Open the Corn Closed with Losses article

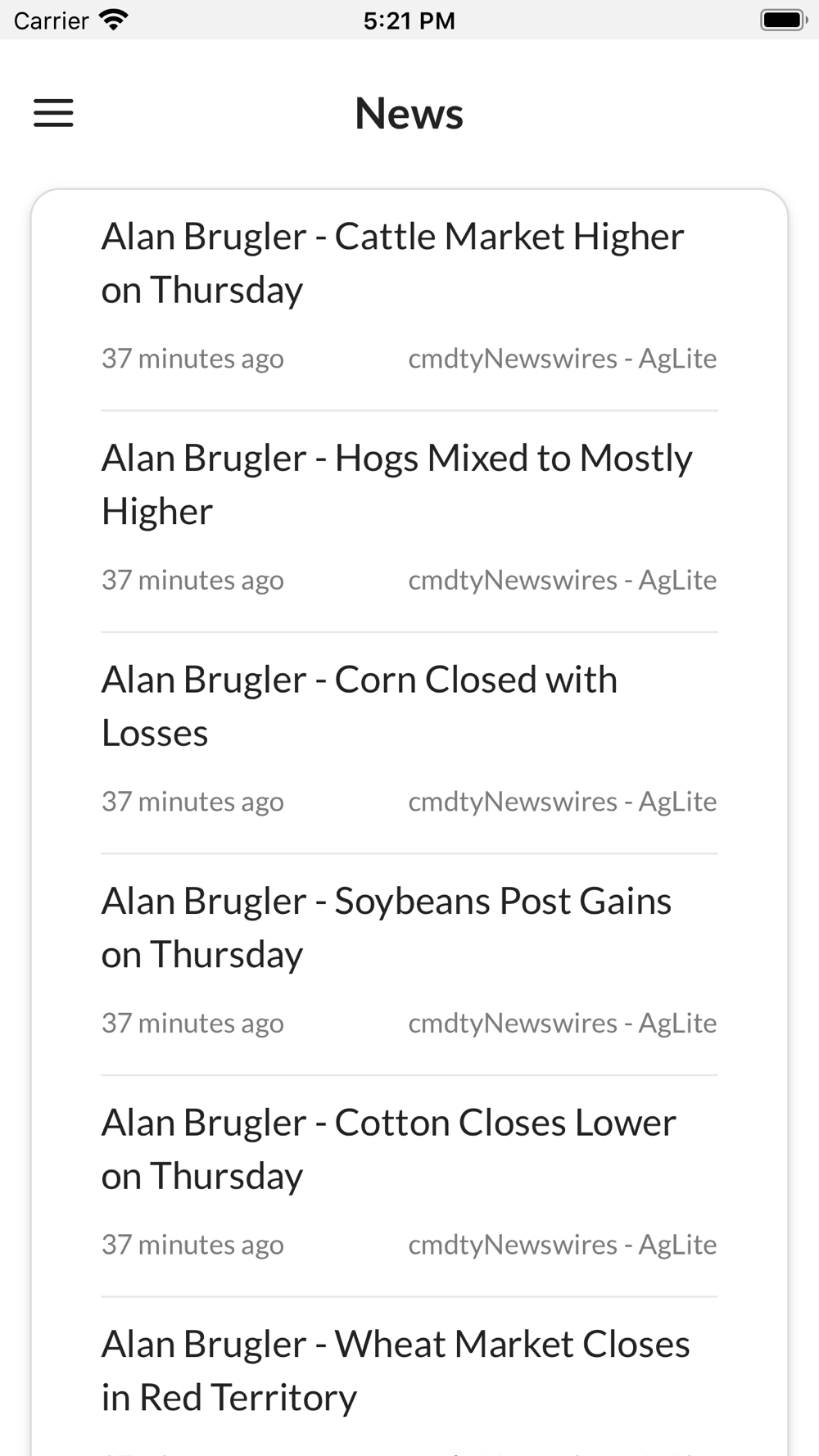409,744
